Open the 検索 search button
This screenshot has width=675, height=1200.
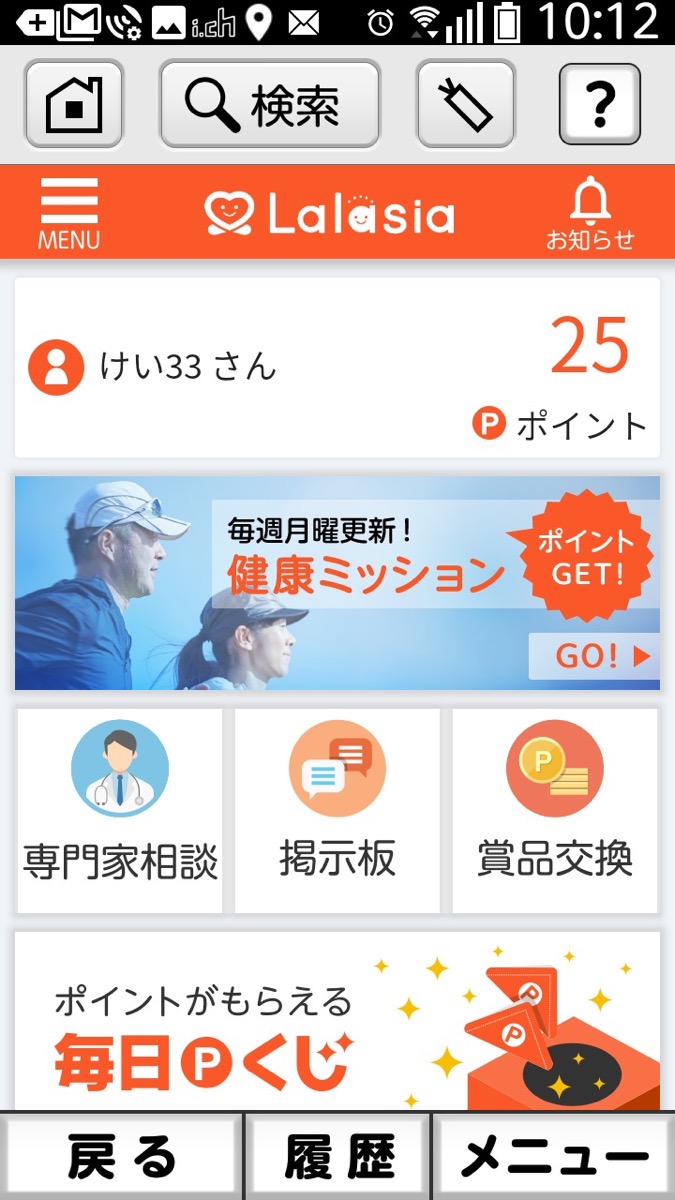pos(270,104)
